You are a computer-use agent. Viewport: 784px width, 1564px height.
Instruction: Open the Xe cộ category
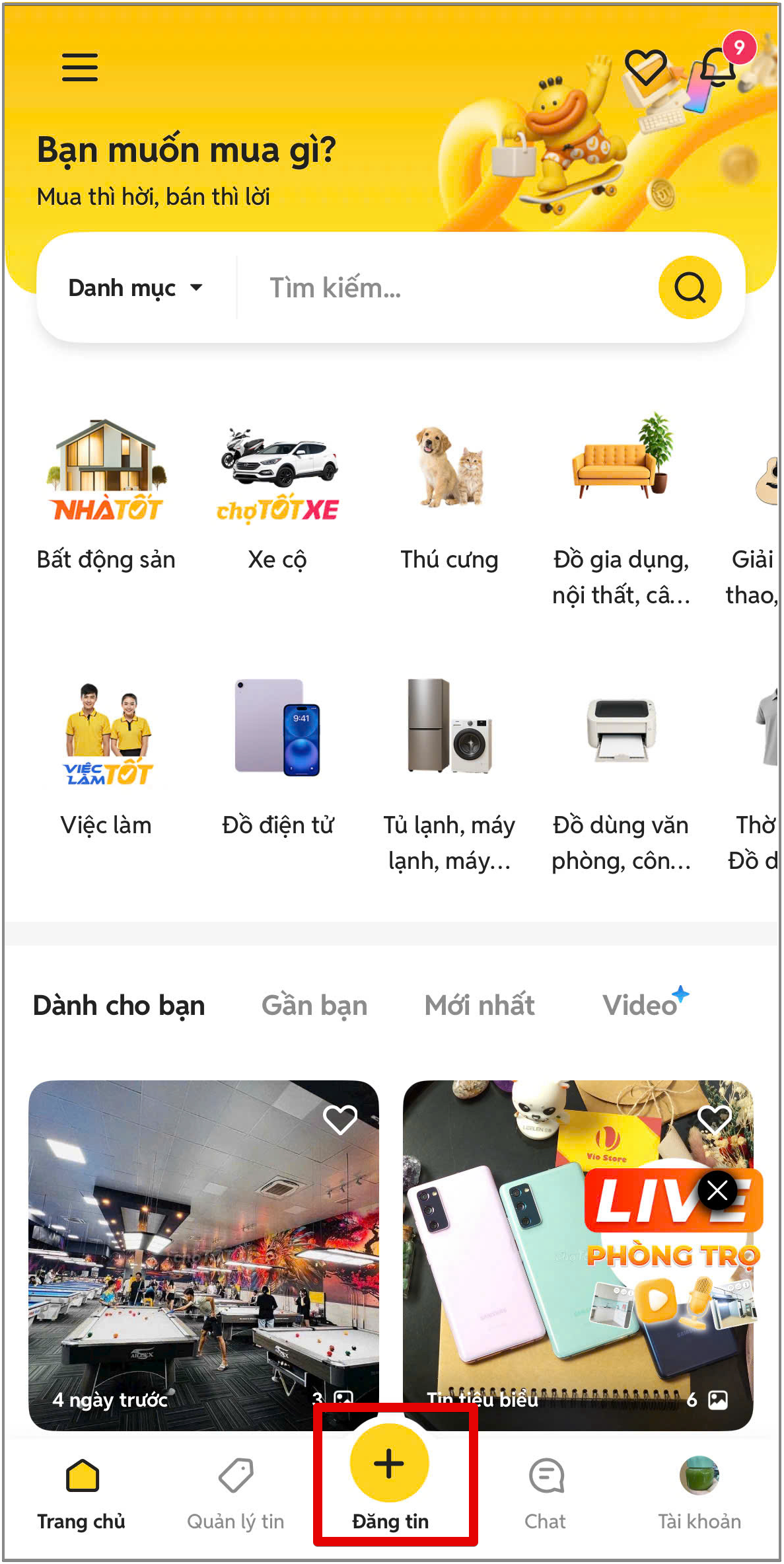click(277, 496)
